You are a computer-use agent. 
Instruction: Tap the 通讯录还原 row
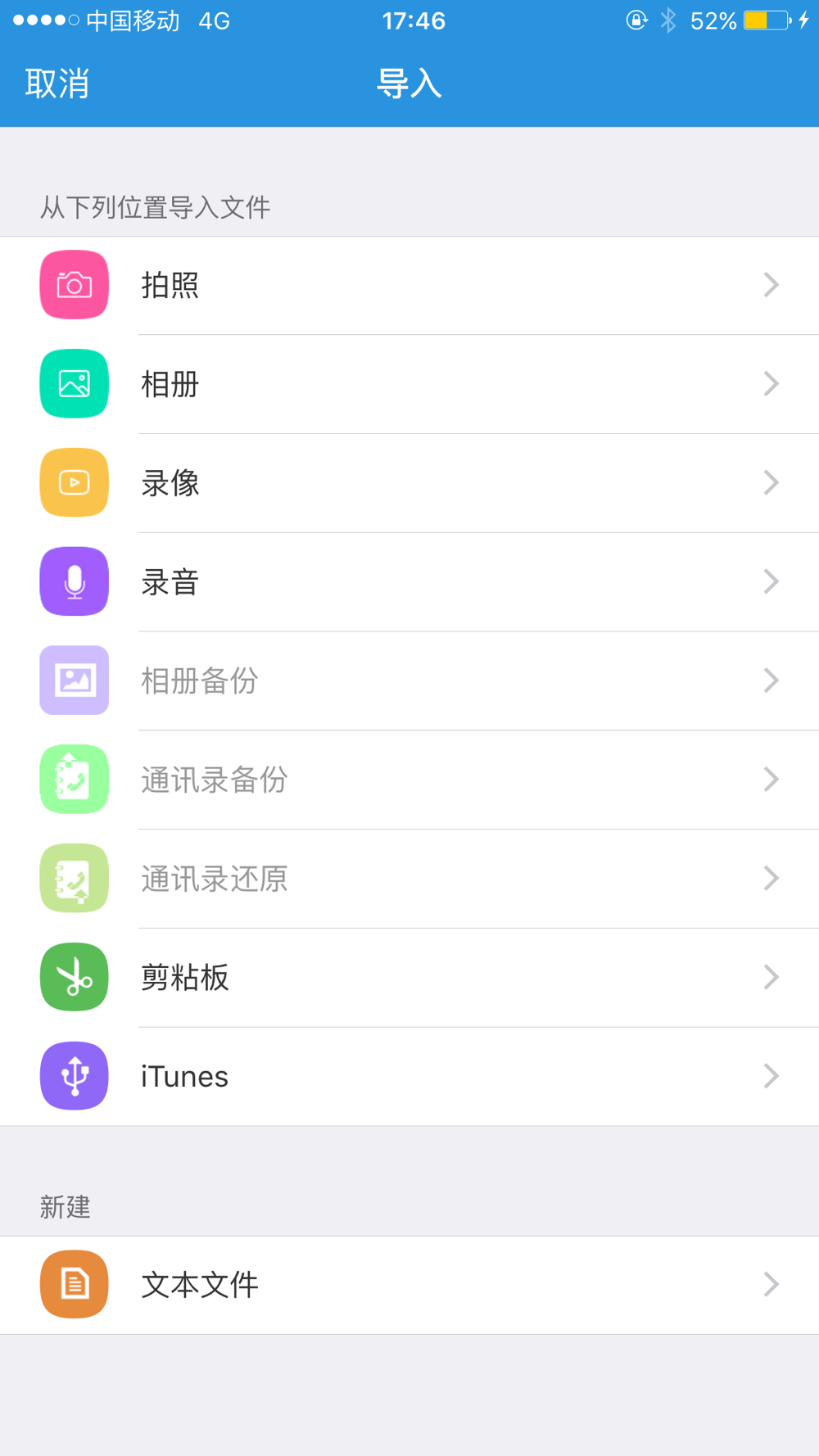(409, 879)
